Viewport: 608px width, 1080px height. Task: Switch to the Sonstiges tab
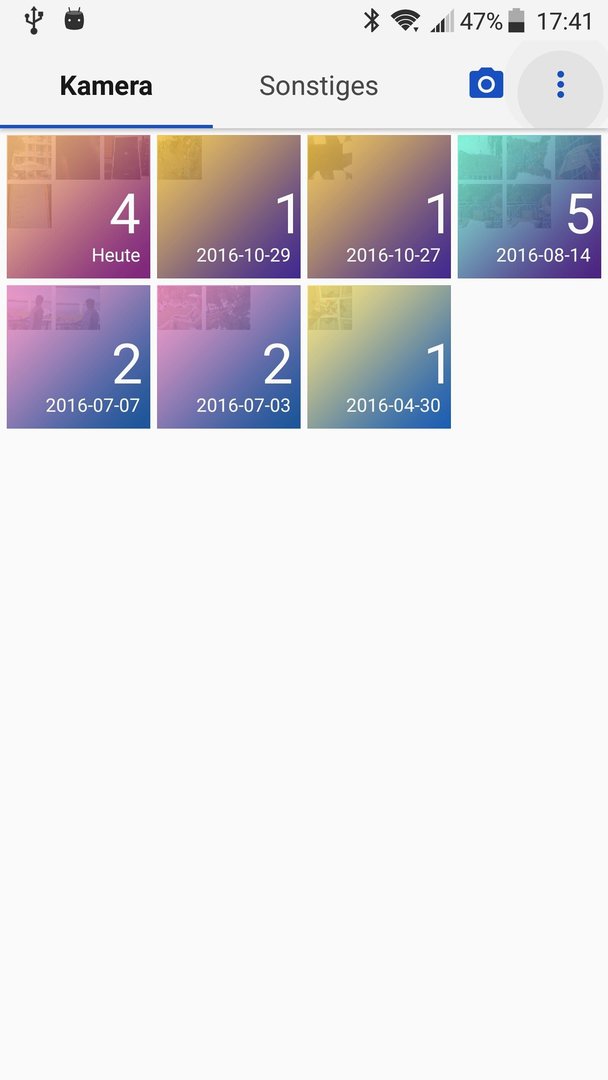click(x=319, y=85)
